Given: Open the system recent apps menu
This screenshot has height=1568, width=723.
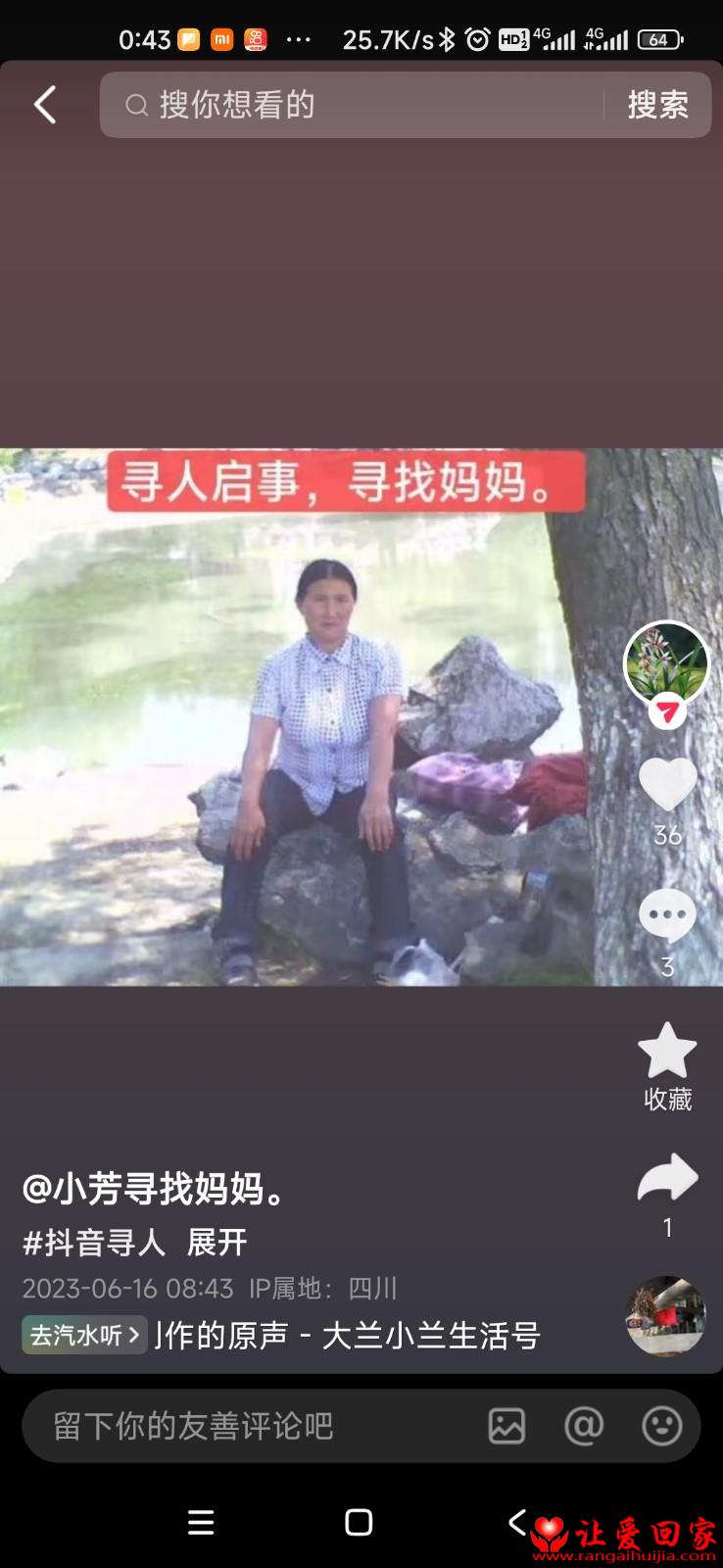Looking at the screenshot, I should click(201, 1522).
